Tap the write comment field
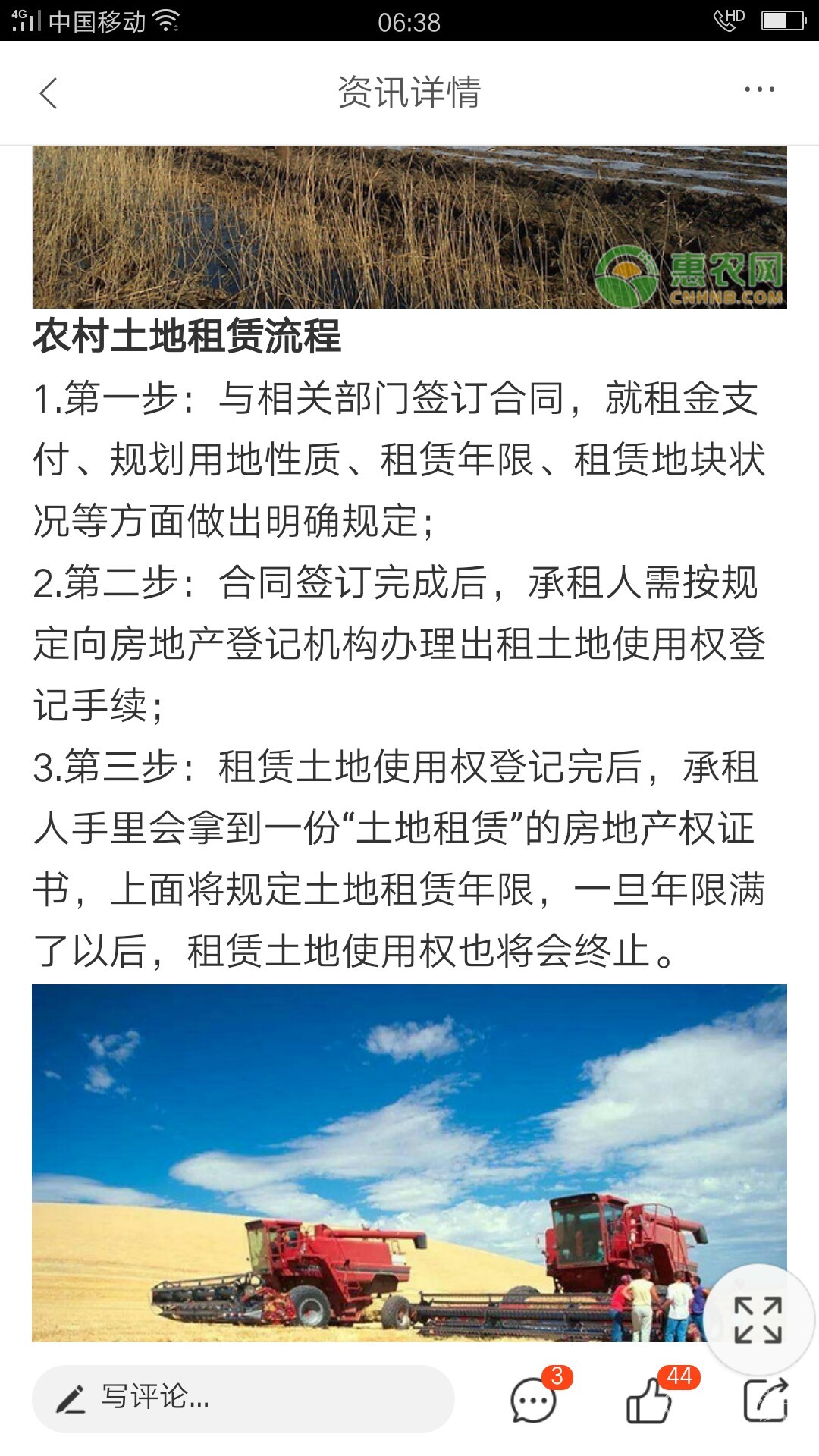This screenshot has width=819, height=1456. pos(243,1398)
